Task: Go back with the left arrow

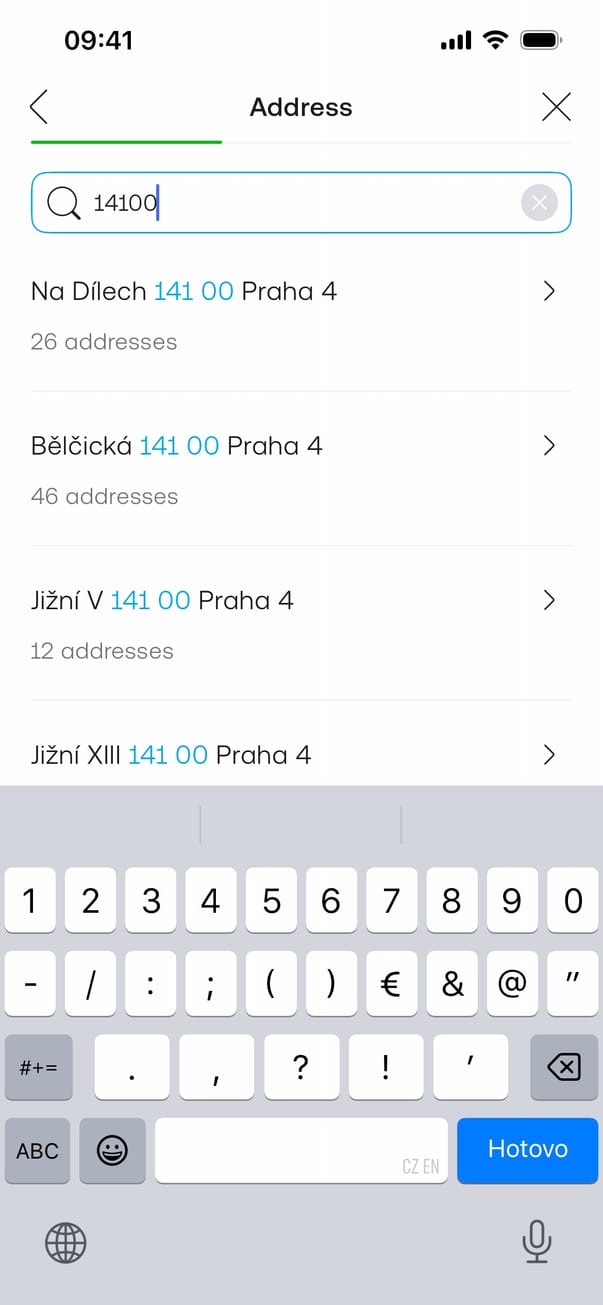Action: (x=40, y=107)
